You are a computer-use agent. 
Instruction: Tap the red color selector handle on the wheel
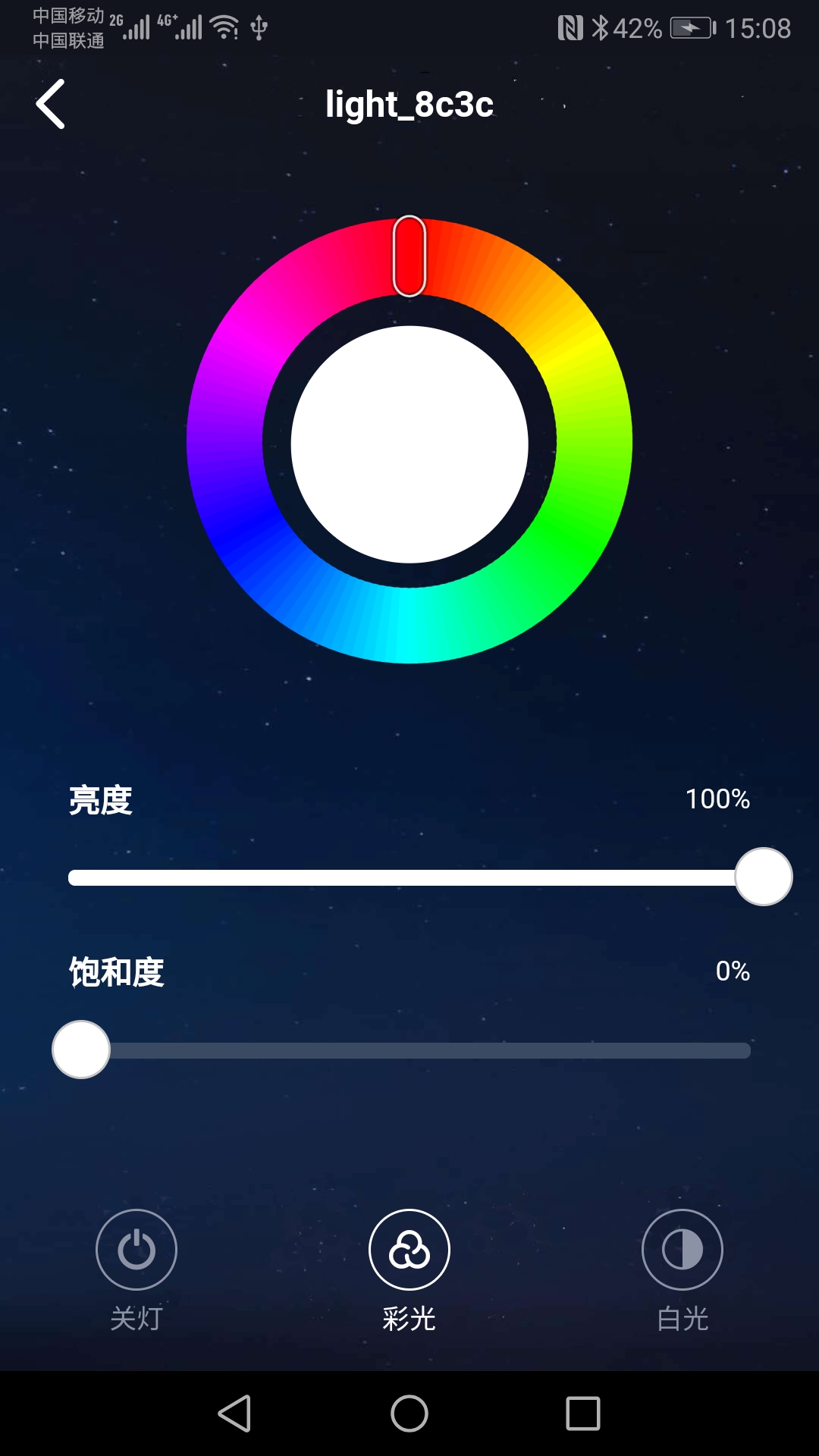coord(409,256)
